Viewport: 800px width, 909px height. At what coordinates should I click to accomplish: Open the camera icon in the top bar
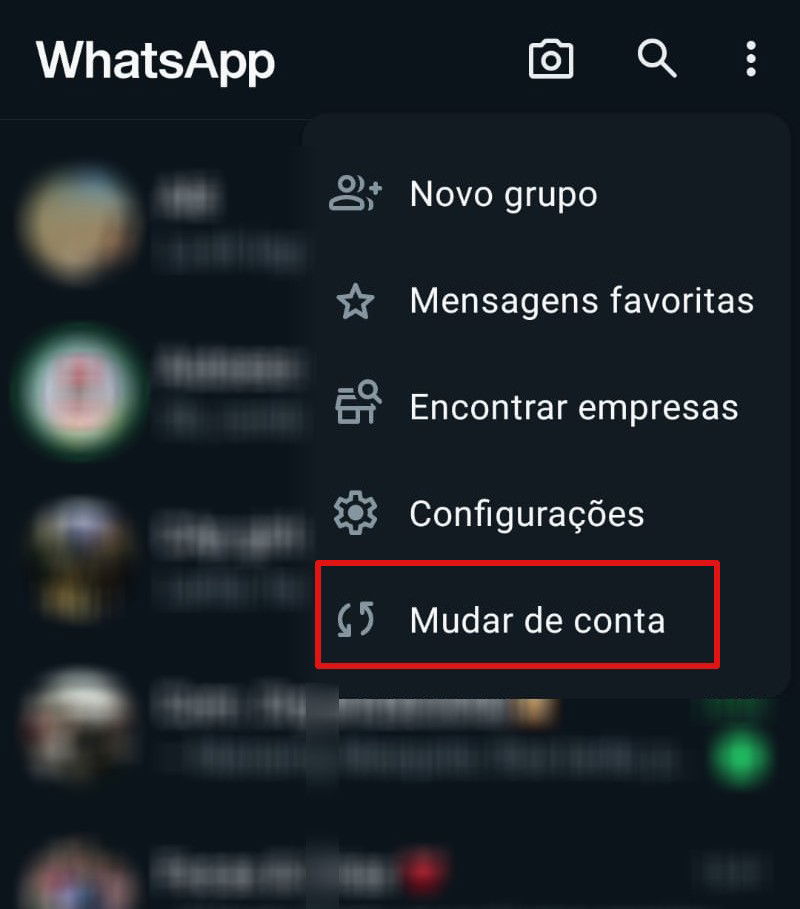click(551, 59)
